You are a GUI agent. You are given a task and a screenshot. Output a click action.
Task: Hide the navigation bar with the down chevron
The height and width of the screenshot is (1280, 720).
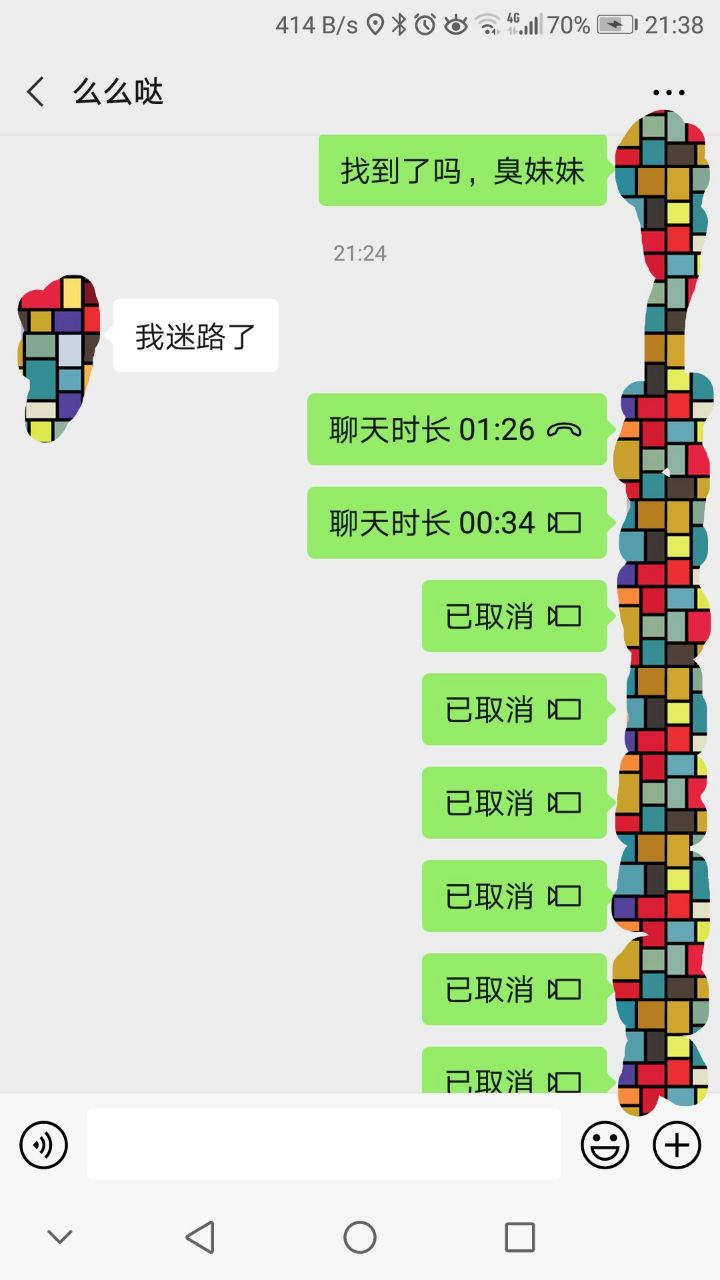click(x=60, y=1237)
